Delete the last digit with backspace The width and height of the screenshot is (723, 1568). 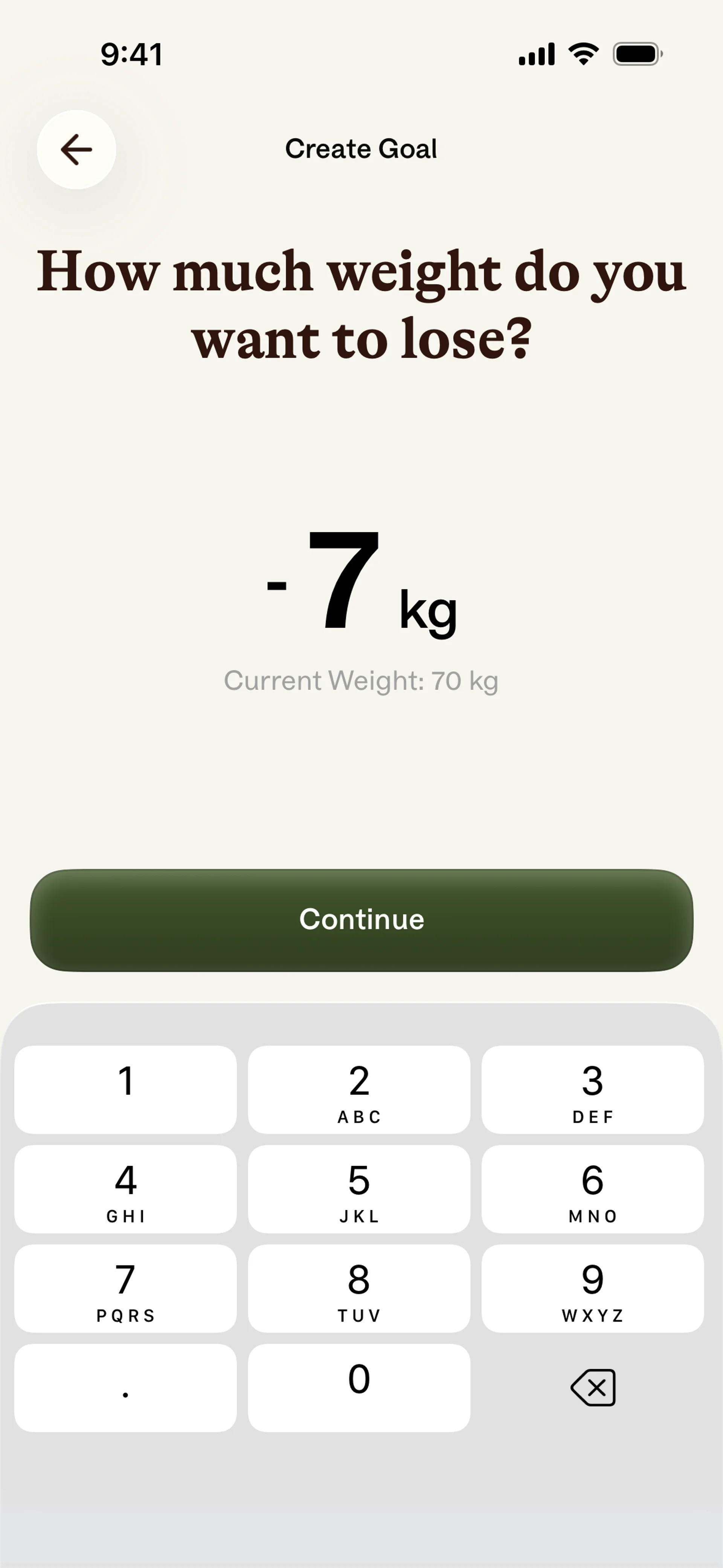click(593, 1387)
